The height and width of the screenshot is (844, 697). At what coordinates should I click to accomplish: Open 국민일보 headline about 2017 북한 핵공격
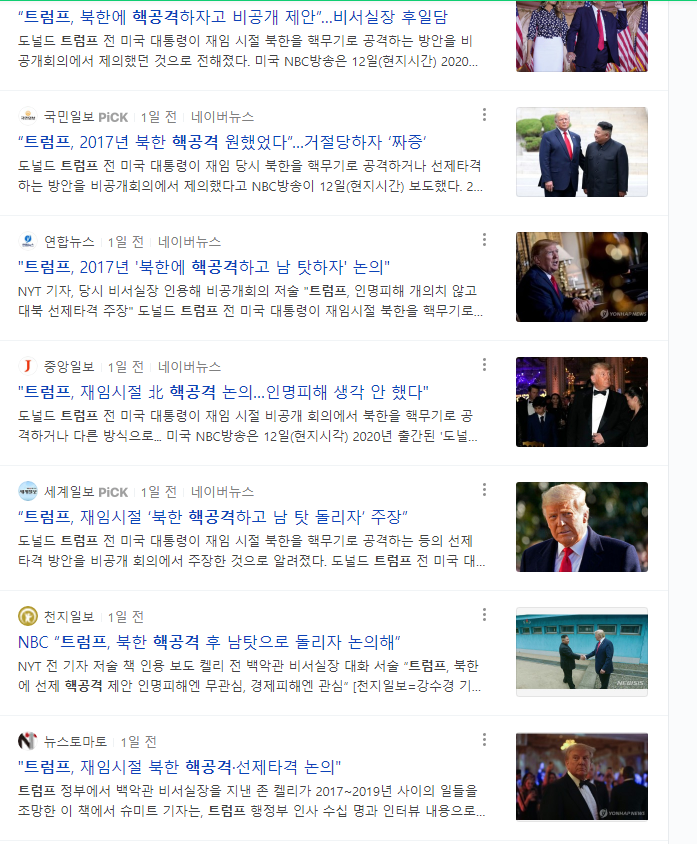point(222,141)
